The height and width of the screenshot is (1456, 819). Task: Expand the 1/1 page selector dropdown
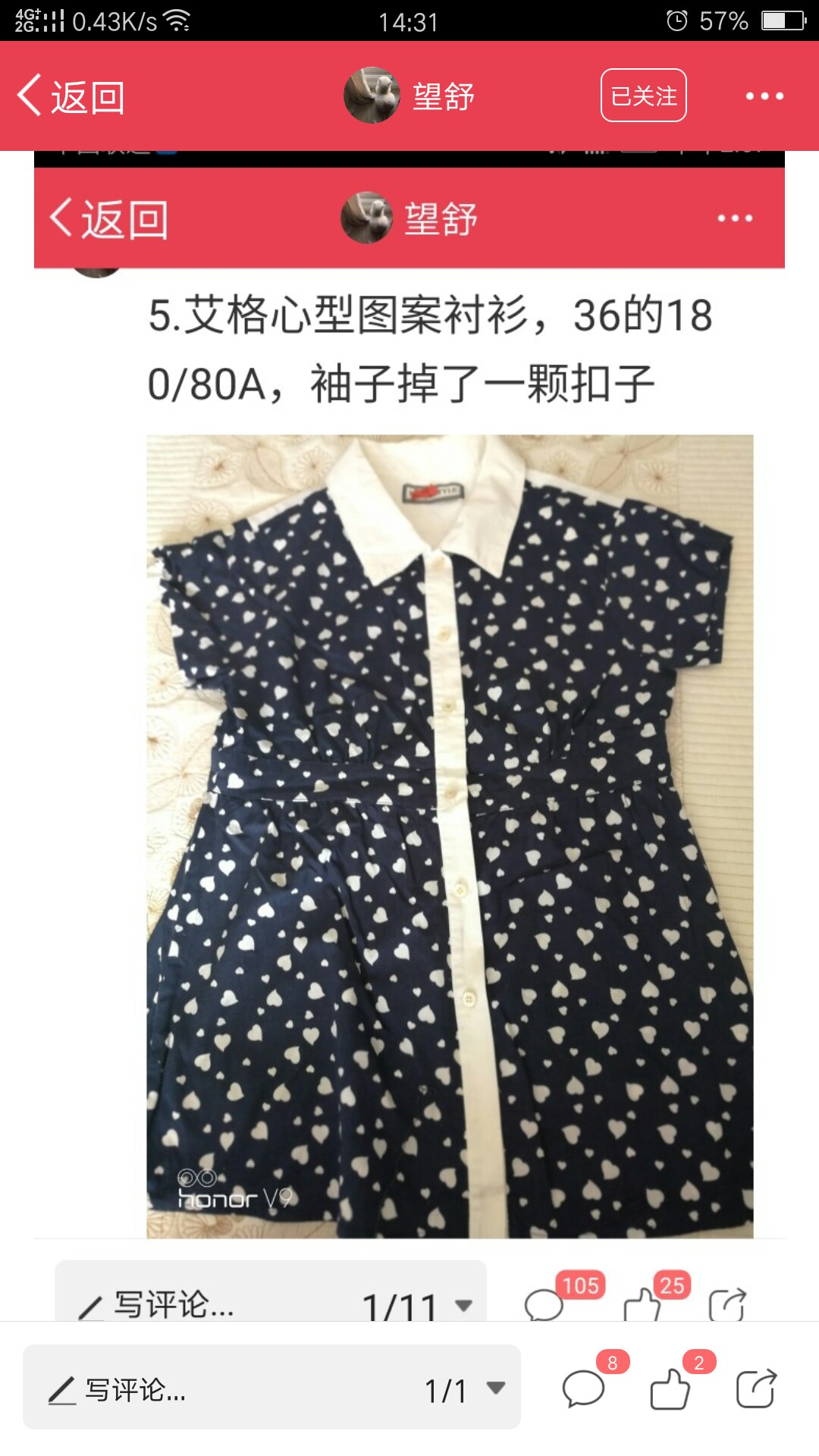click(x=465, y=1390)
